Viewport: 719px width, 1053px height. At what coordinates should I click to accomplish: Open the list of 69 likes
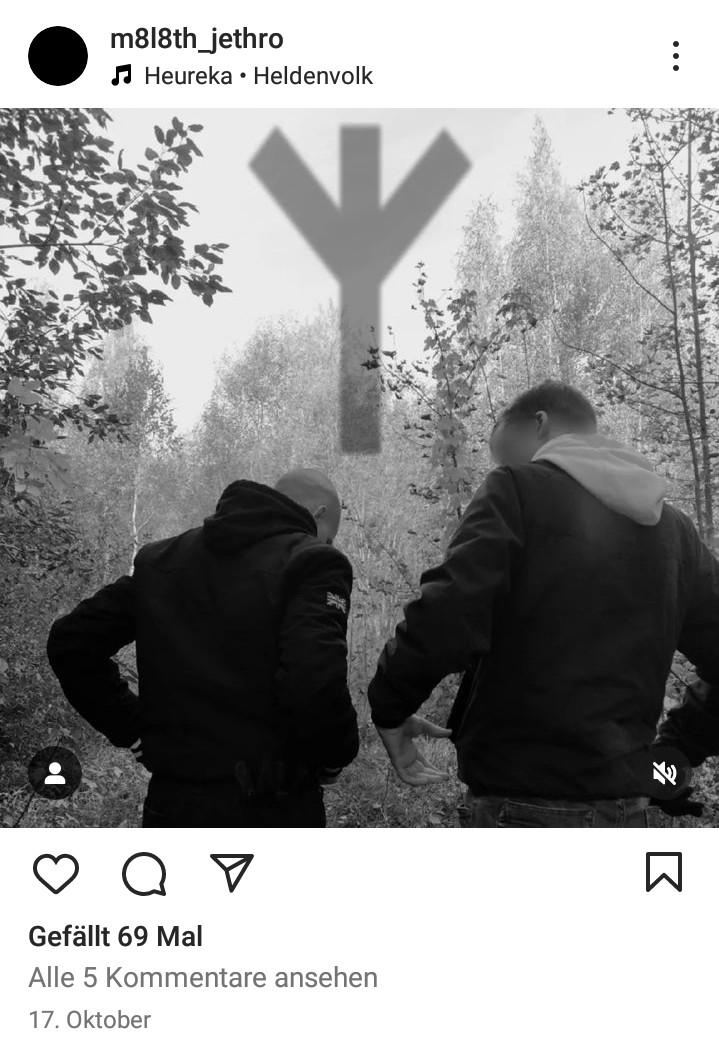[116, 936]
